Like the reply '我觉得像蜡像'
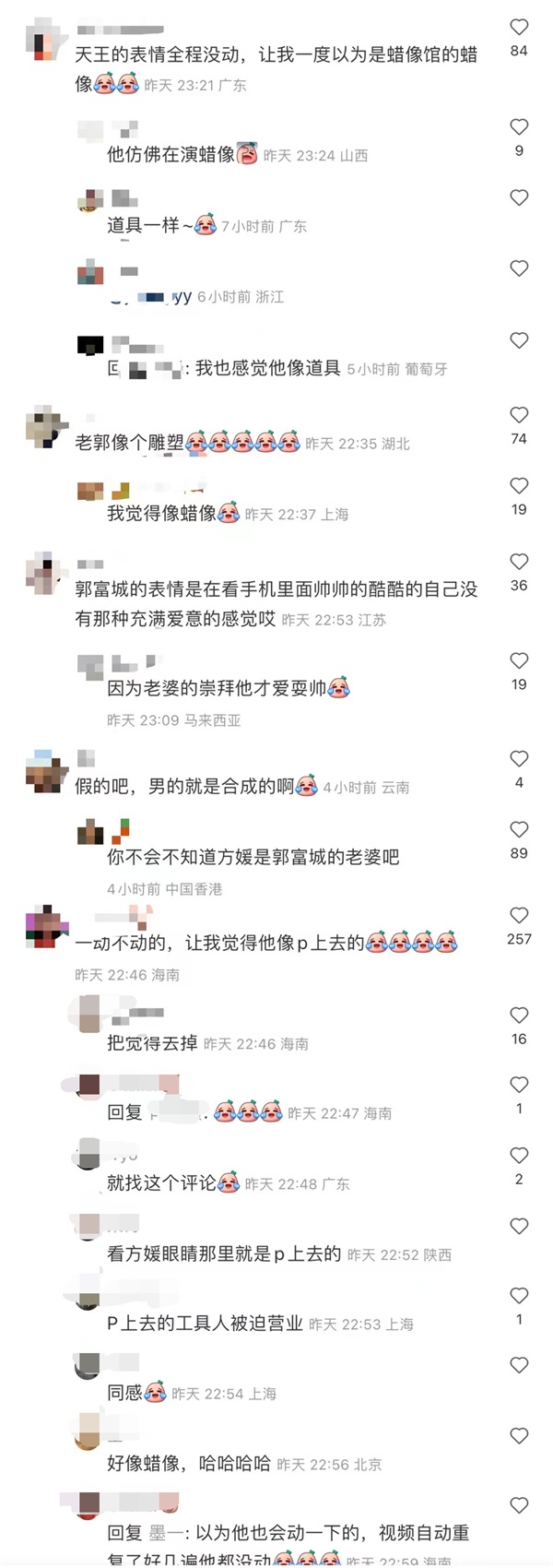Screen dimensions: 553x1568 [x=519, y=486]
